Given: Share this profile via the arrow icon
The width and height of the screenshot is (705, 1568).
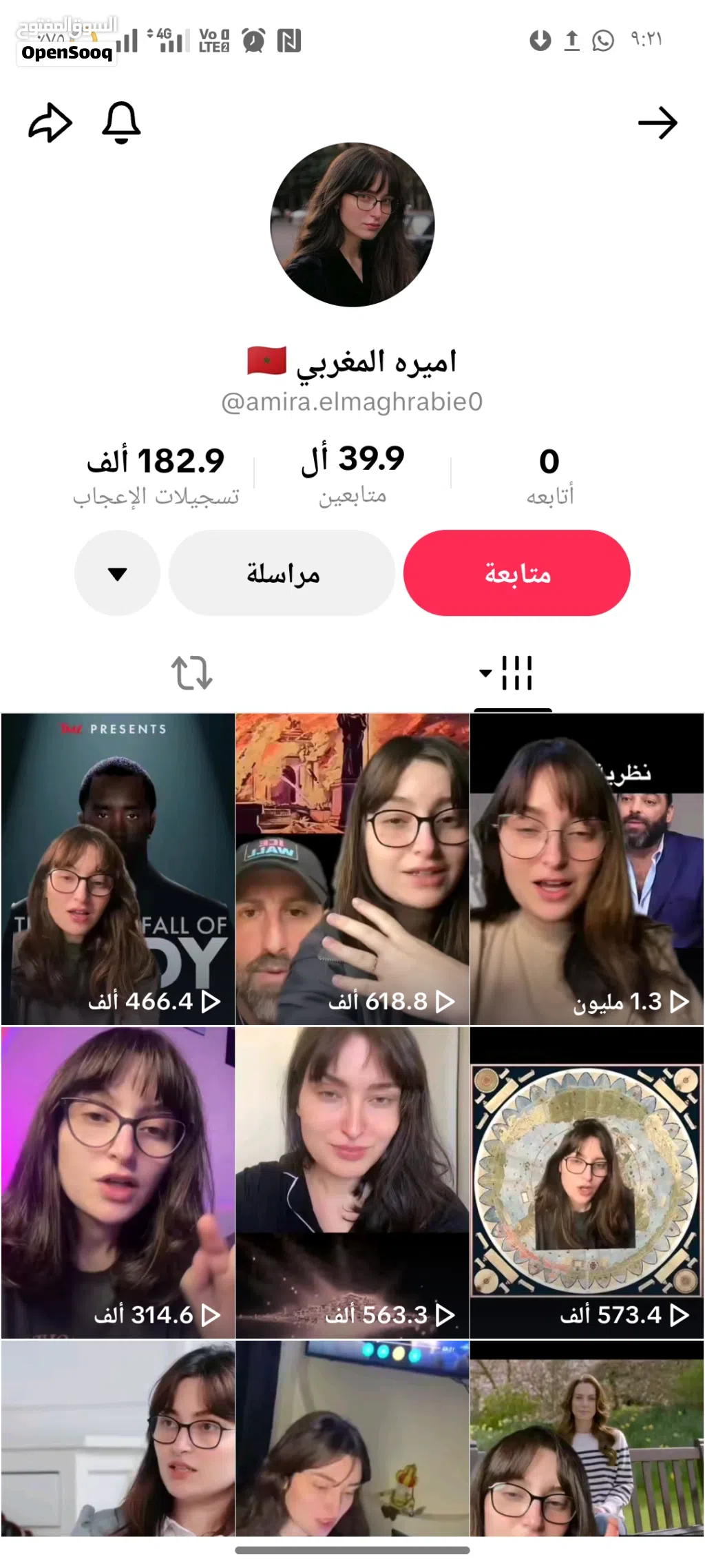Looking at the screenshot, I should pos(50,123).
